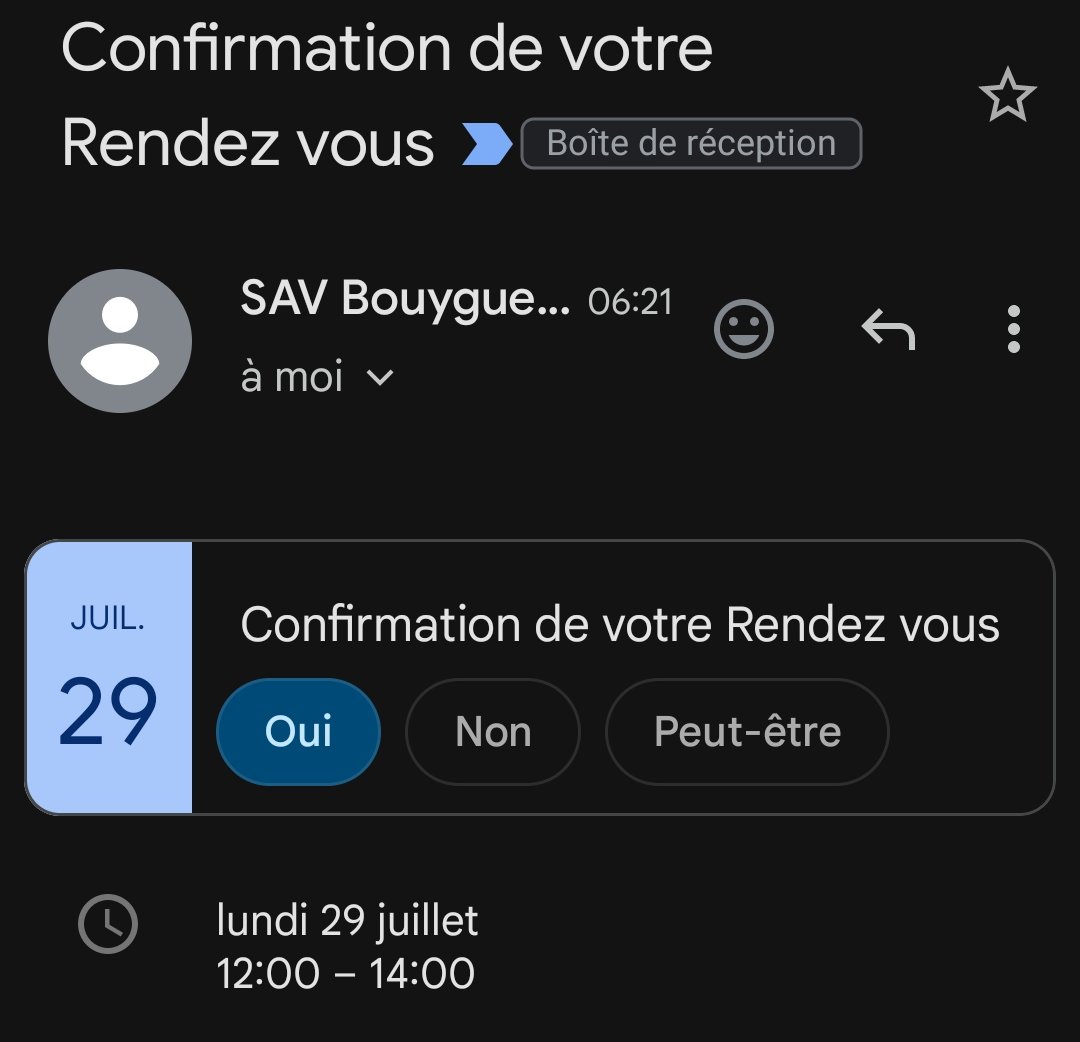Expand recipient details next to "à moi"
Screen dimensions: 1080x1042
[x=380, y=378]
